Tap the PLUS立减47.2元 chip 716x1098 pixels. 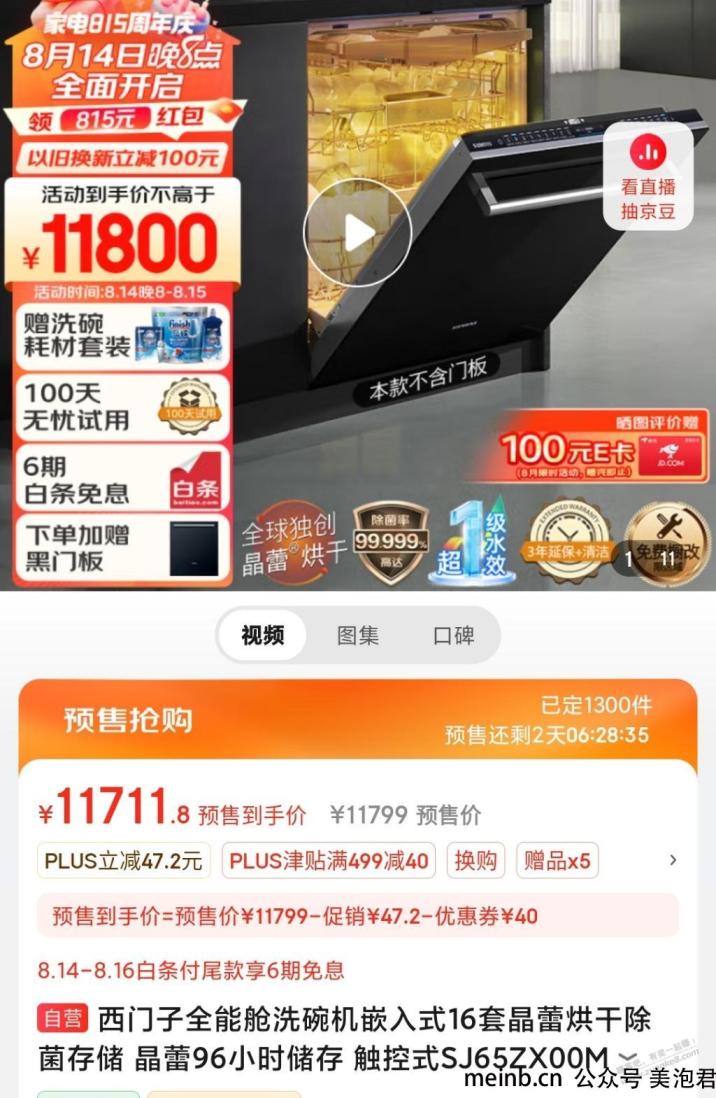tap(124, 860)
